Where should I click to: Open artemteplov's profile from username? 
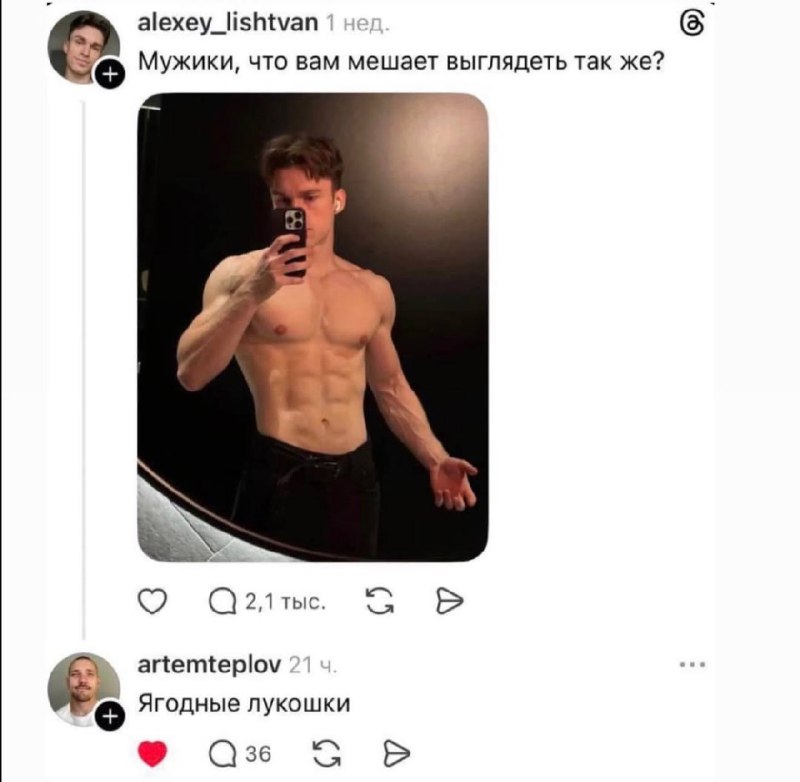pos(208,664)
